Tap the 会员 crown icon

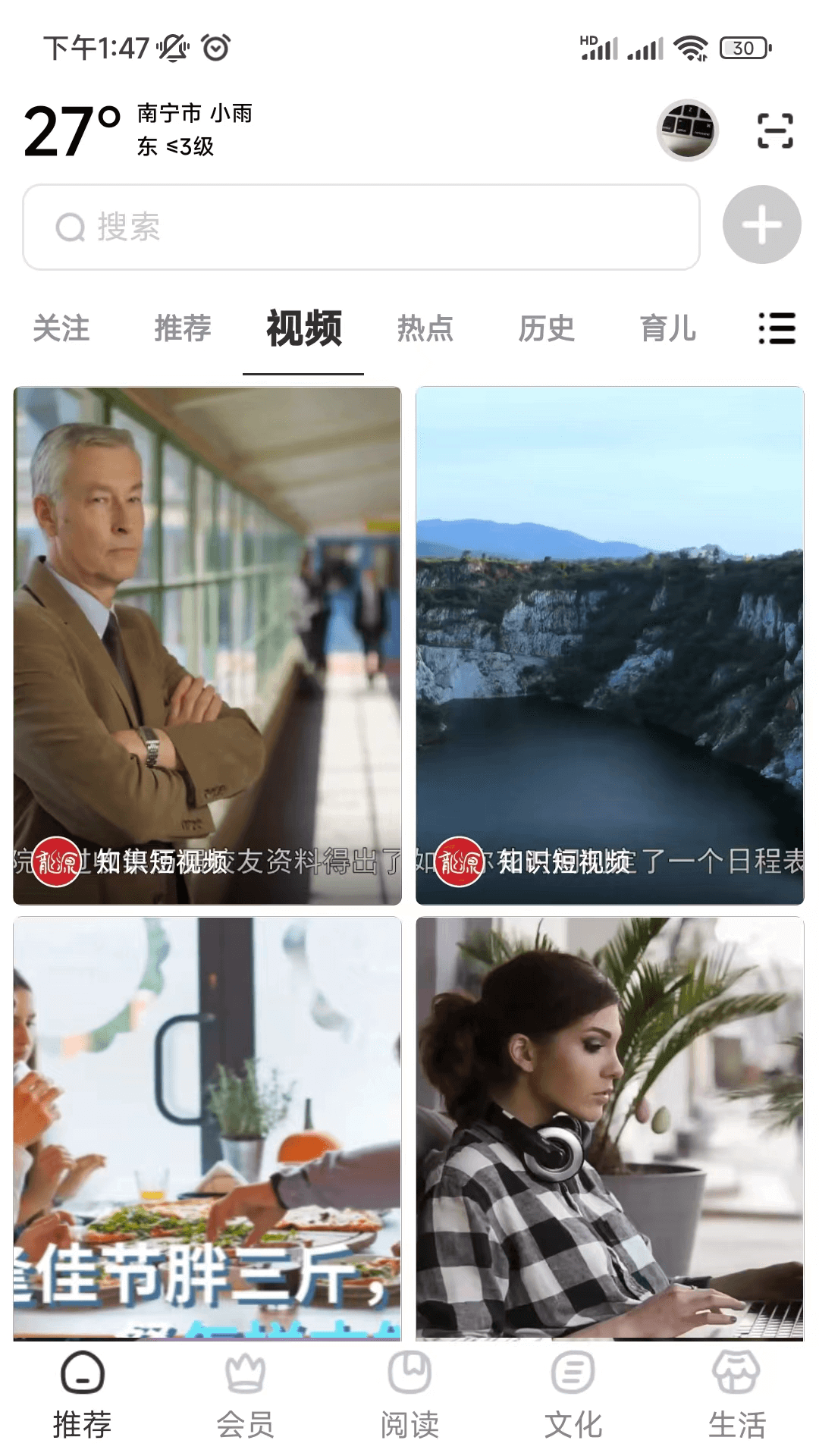(x=246, y=1389)
